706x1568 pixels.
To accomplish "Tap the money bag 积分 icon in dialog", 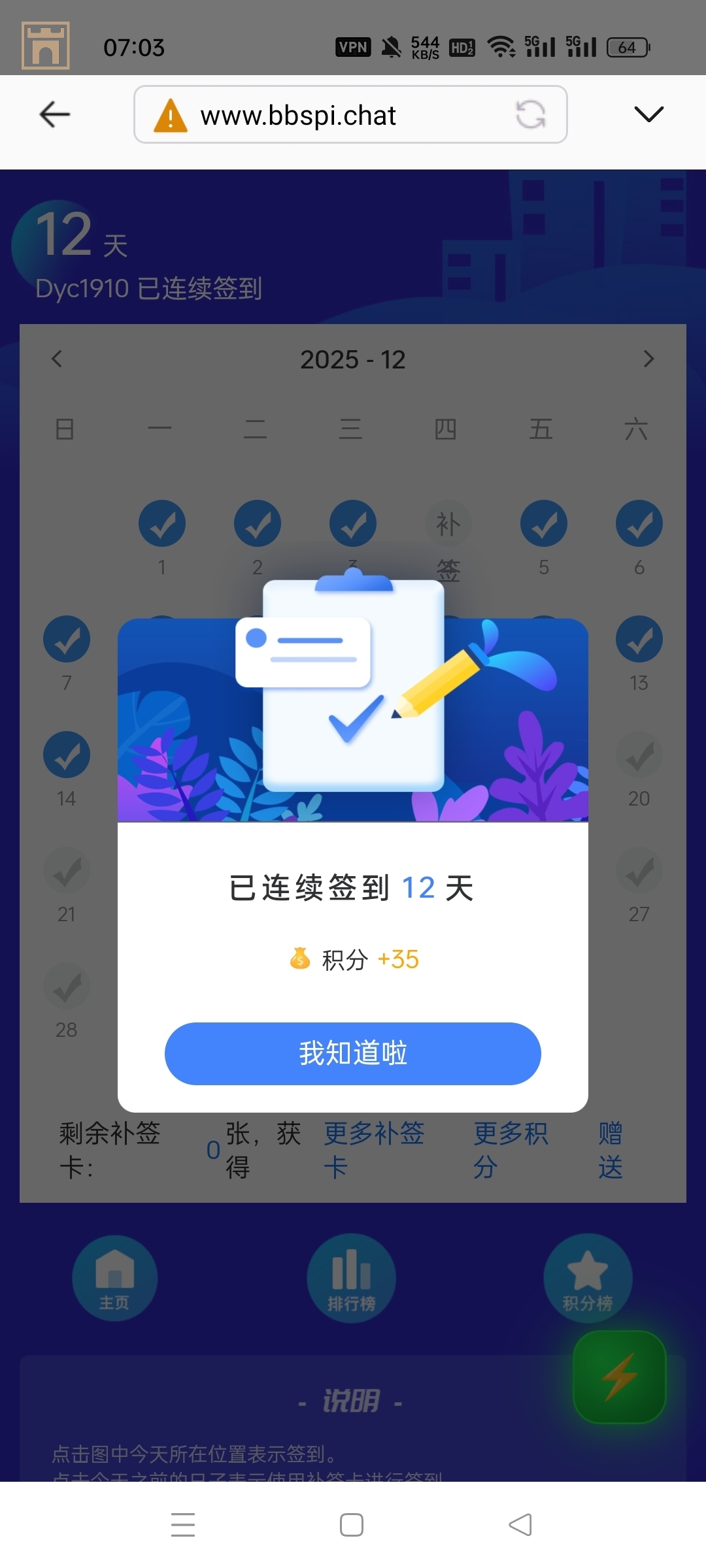I will [300, 959].
